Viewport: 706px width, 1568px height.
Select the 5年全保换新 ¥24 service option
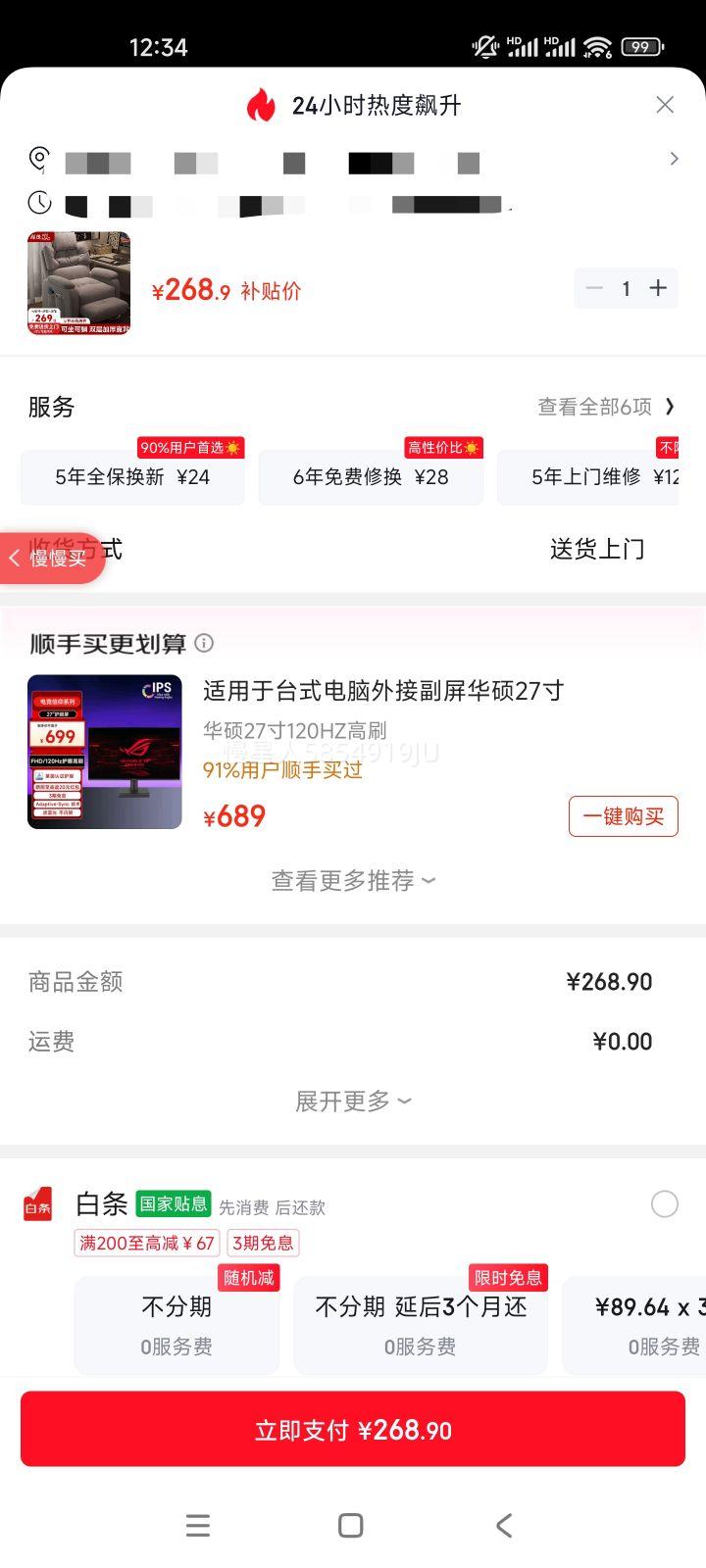point(131,476)
